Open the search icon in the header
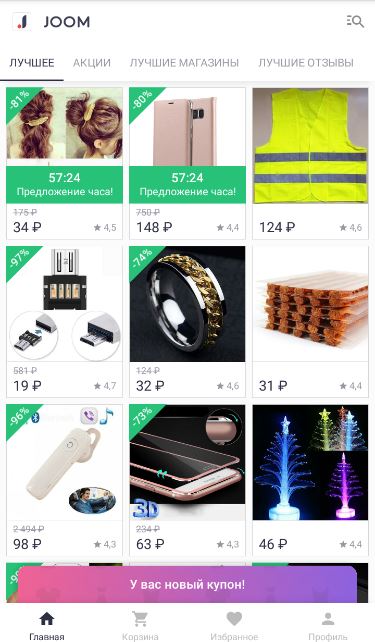375x642 pixels. [x=355, y=22]
